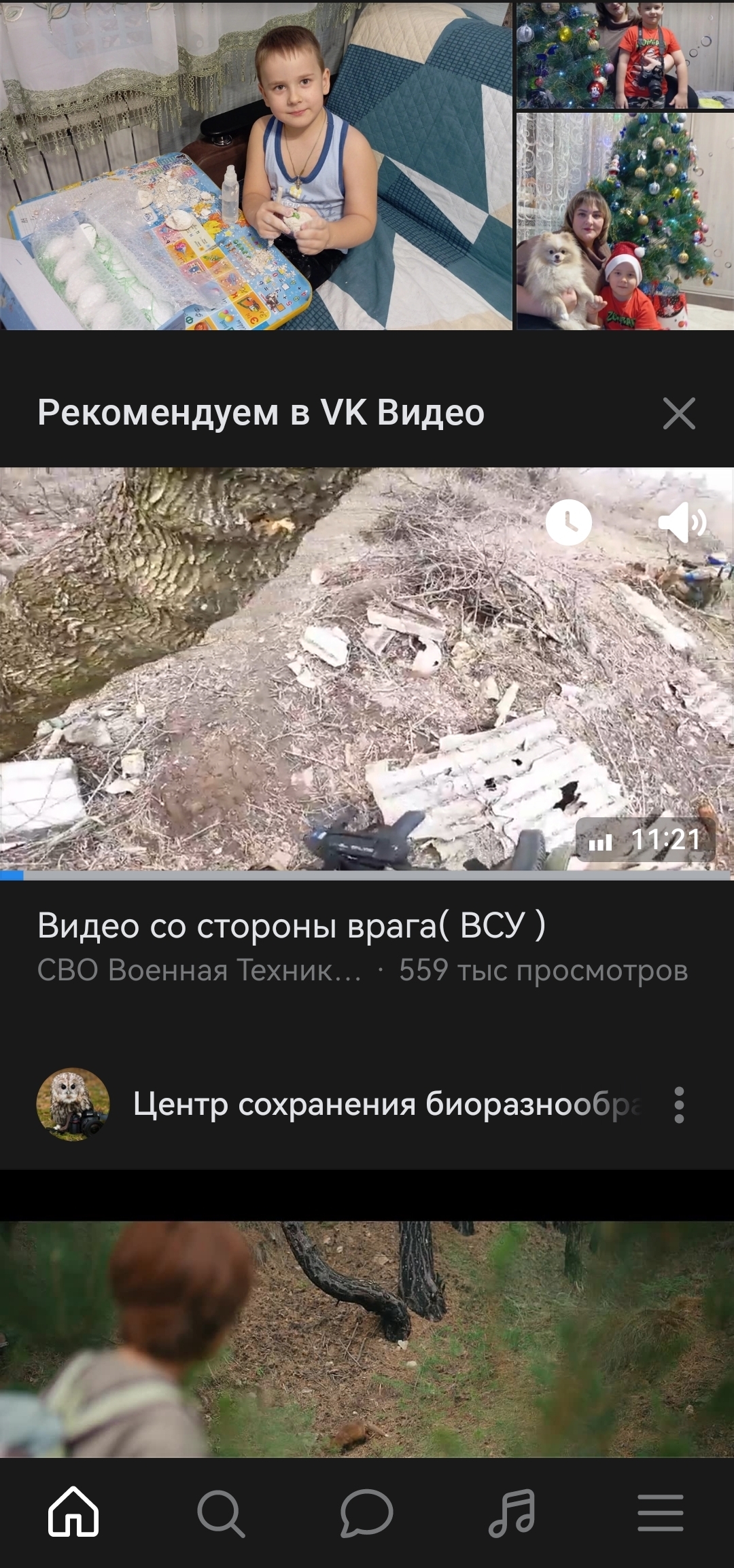Open the Messages tab

coord(367,1513)
